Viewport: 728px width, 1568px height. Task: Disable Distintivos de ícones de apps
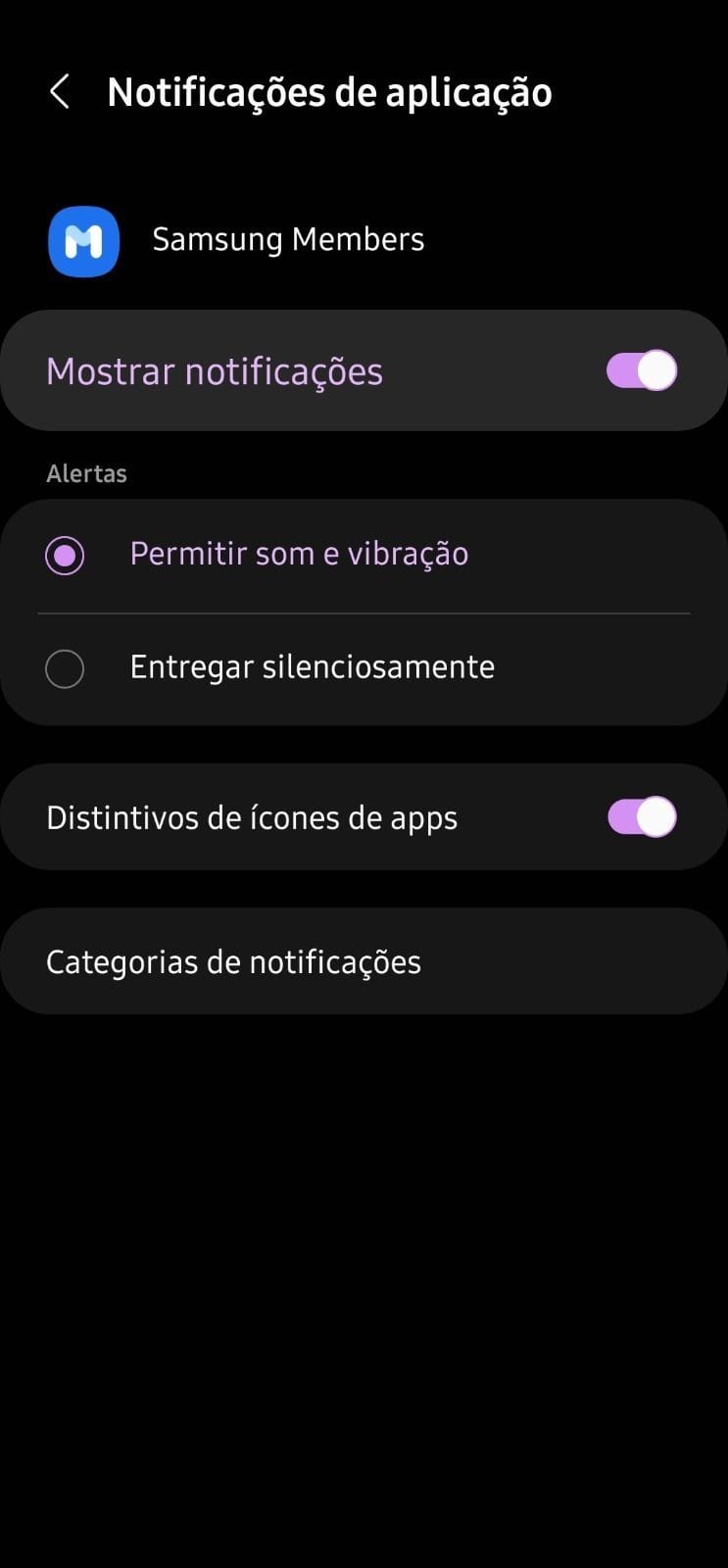click(641, 817)
